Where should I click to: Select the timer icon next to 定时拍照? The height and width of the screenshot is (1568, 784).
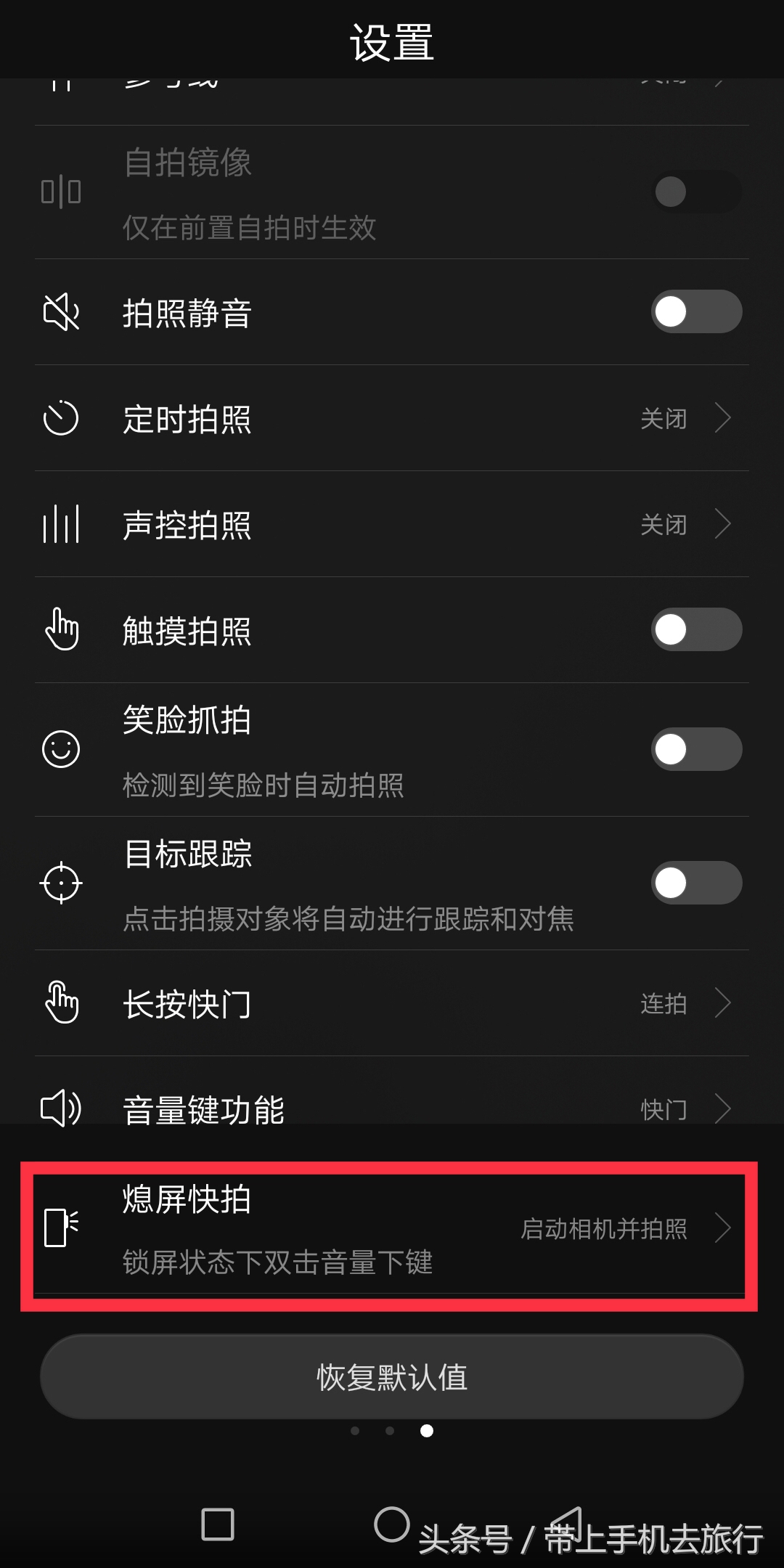pyautogui.click(x=62, y=419)
